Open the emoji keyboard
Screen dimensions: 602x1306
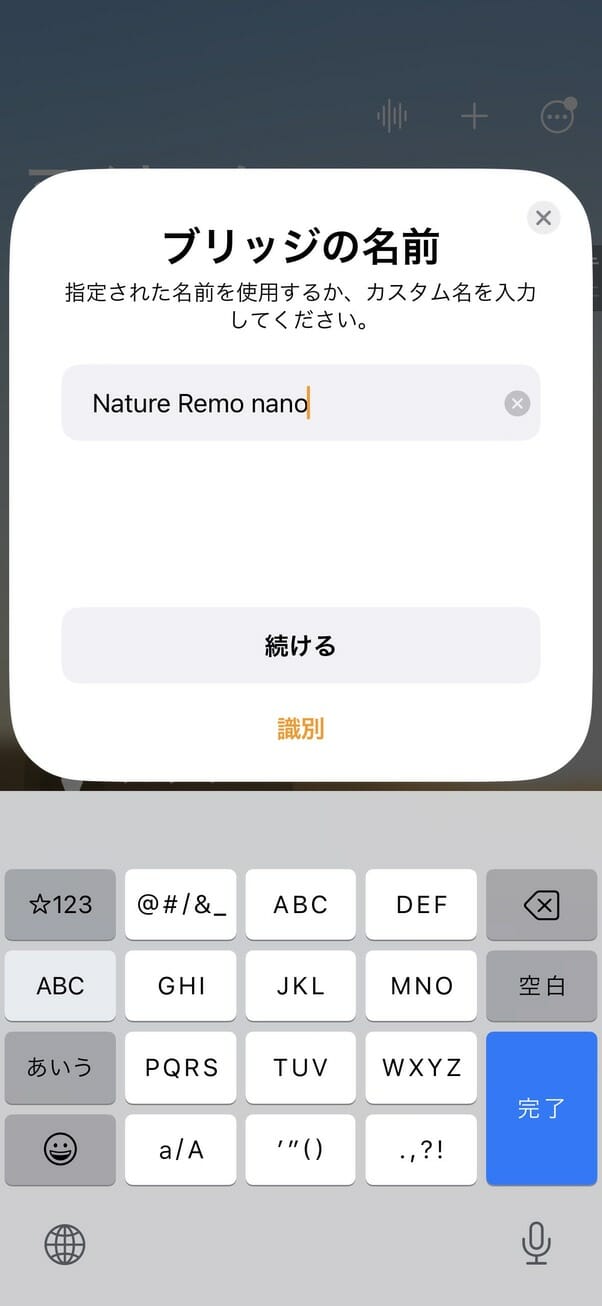click(60, 1149)
